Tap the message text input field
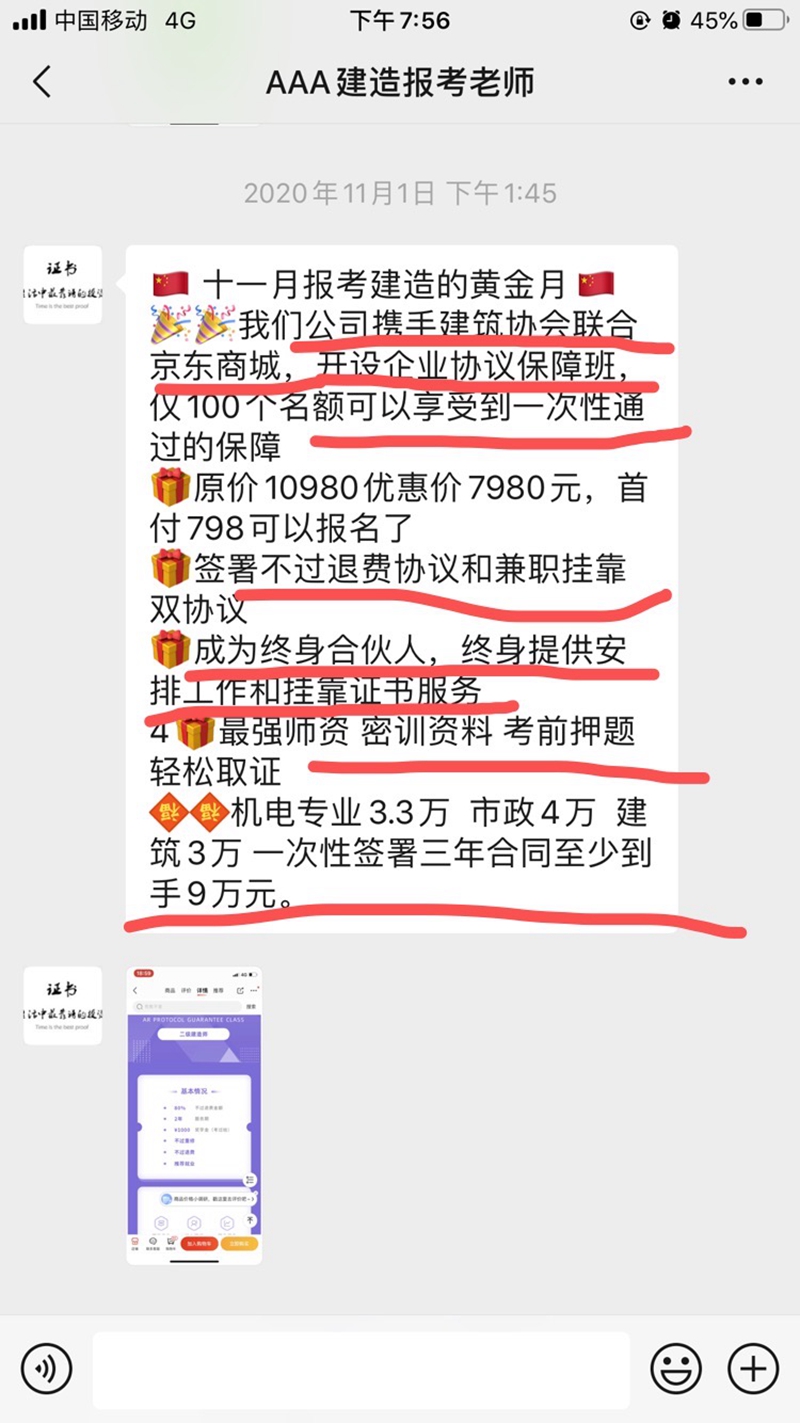The width and height of the screenshot is (800, 1423). tap(361, 1368)
